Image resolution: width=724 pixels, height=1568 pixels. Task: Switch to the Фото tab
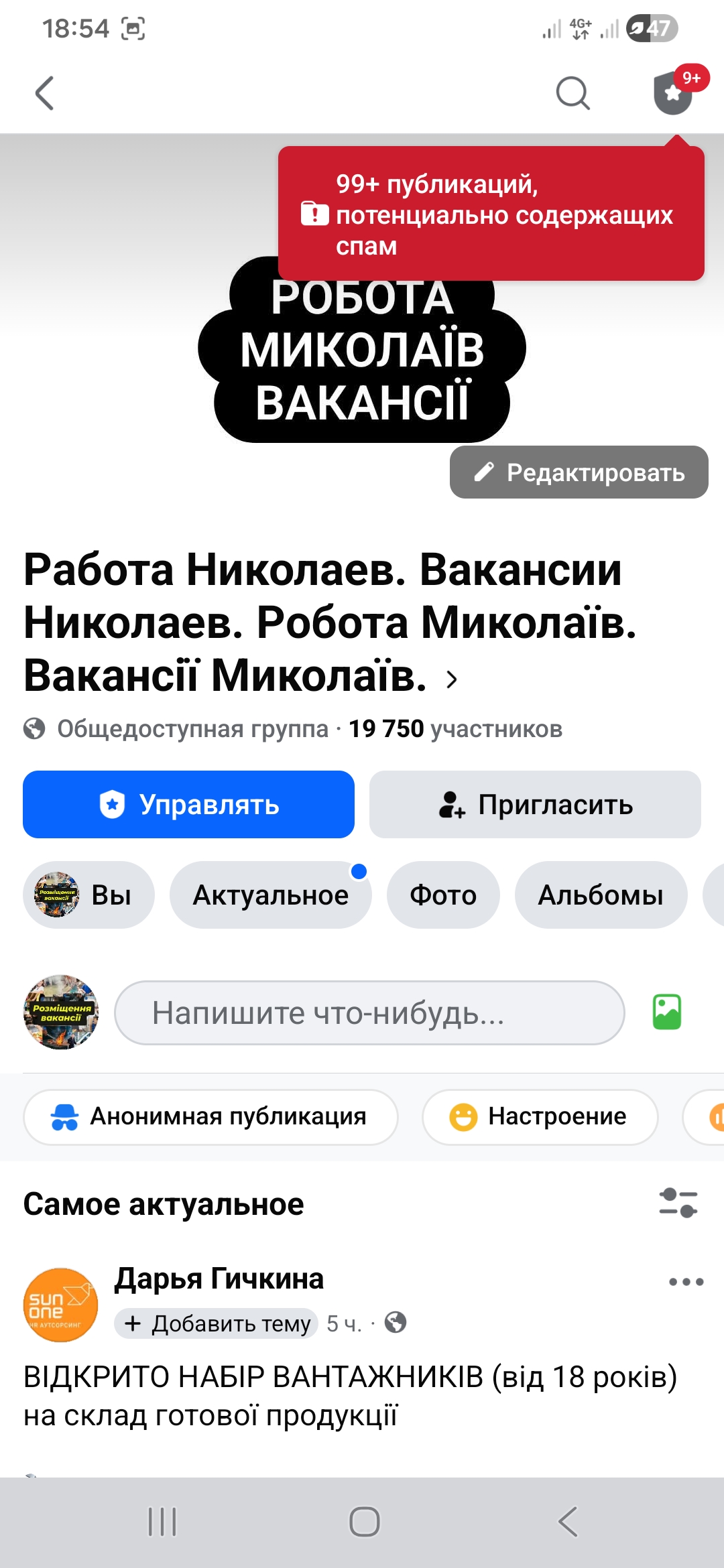pyautogui.click(x=443, y=895)
